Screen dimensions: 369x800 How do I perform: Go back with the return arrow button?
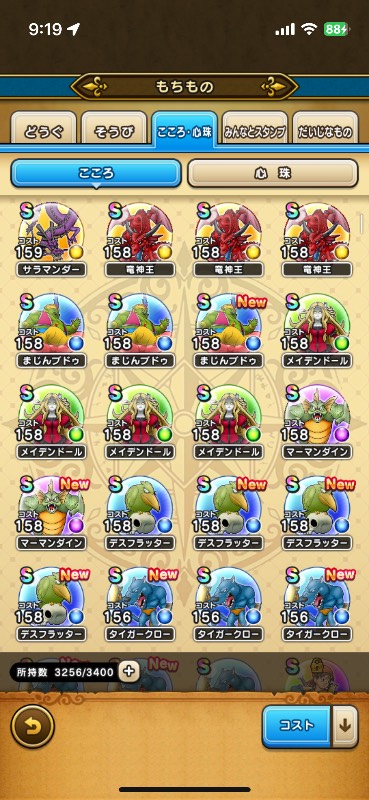coord(33,726)
